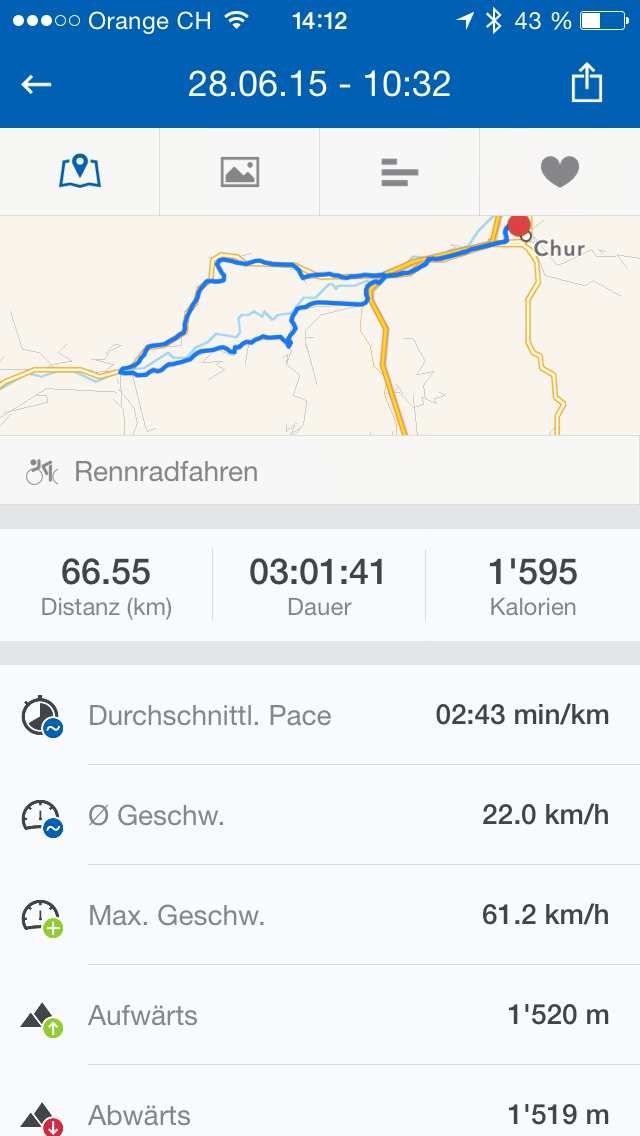Open the heart rate tab
The height and width of the screenshot is (1136, 640).
[x=560, y=172]
